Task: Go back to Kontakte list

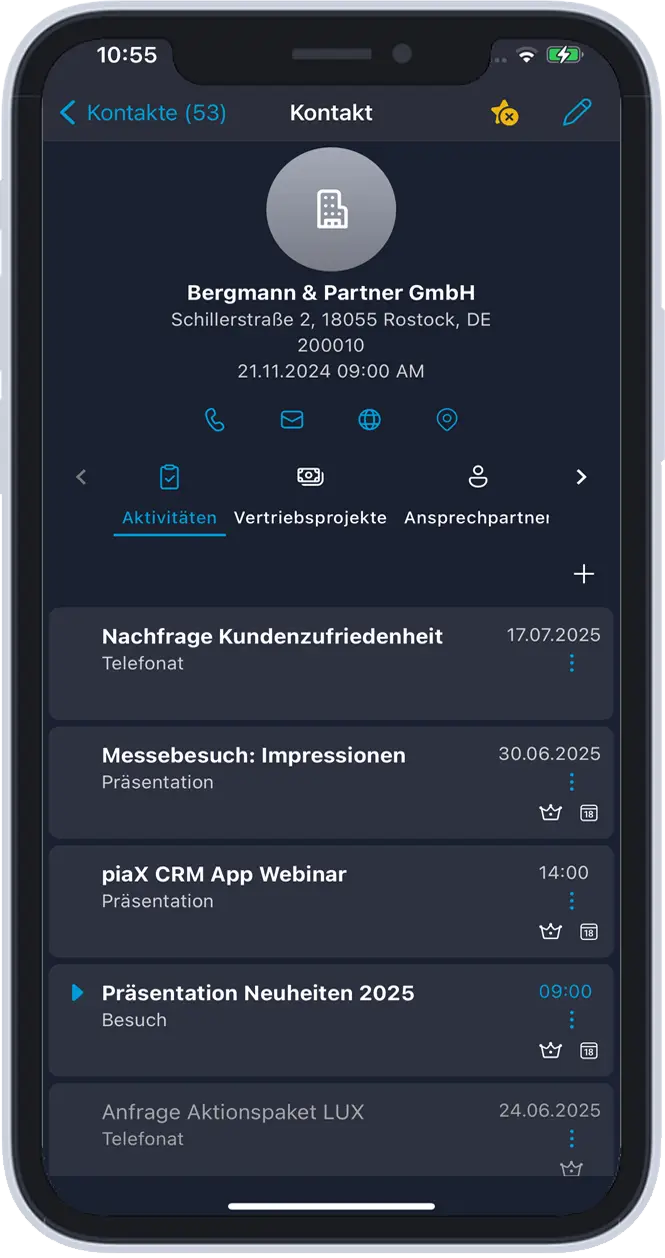Action: pos(142,113)
